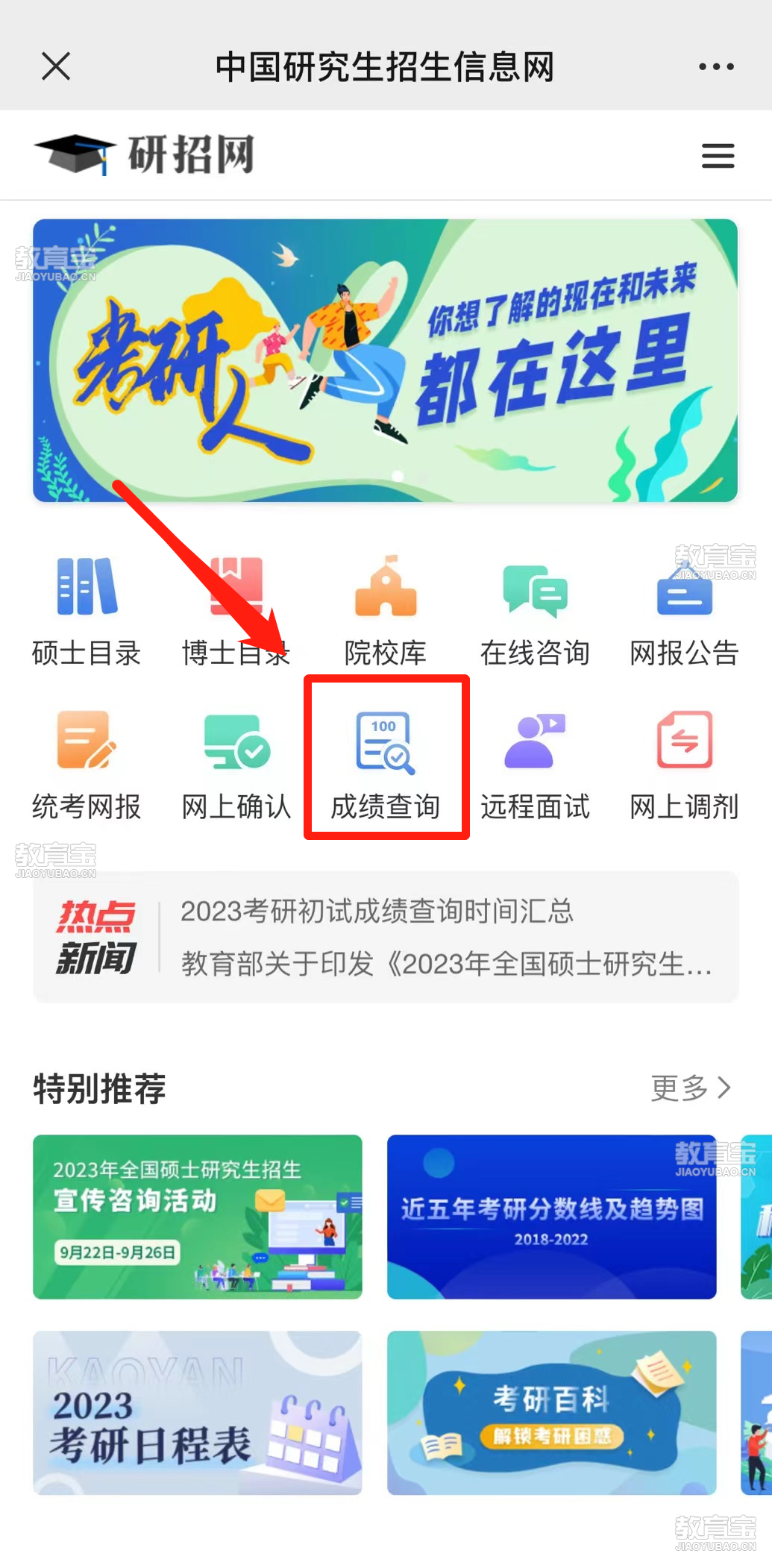Open the 宣传咨询活动 card
This screenshot has height=1568, width=772.
(x=198, y=1217)
